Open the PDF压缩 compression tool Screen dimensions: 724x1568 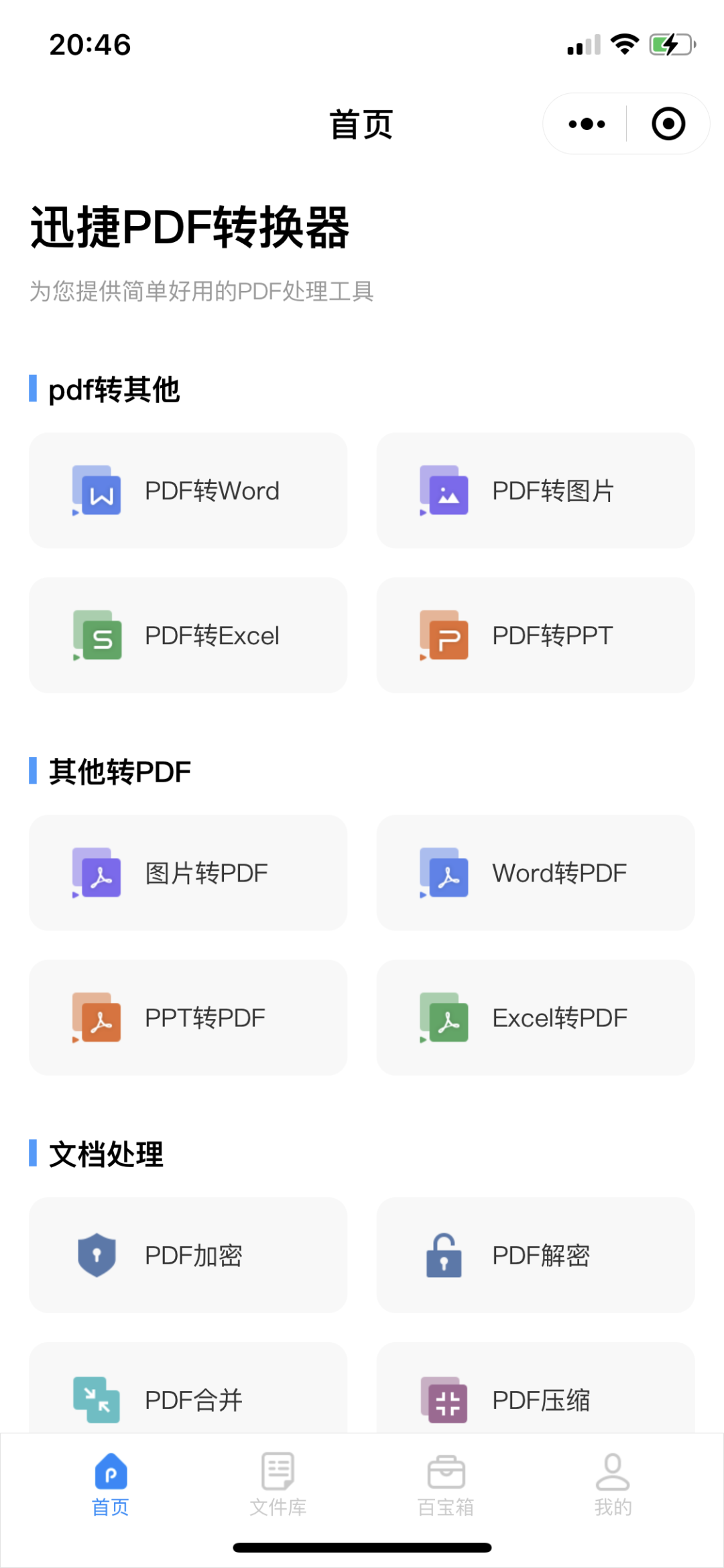click(x=536, y=1388)
